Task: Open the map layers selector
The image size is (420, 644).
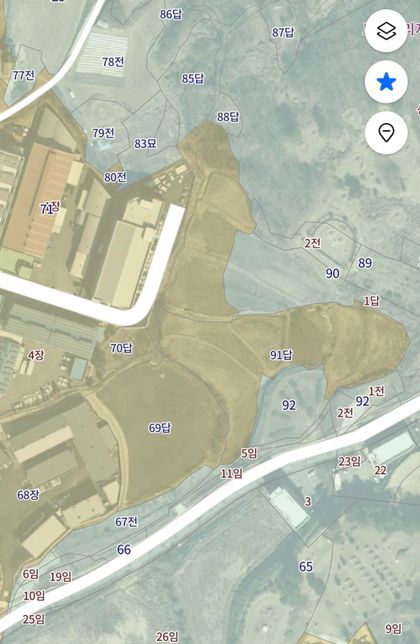Action: (386, 31)
